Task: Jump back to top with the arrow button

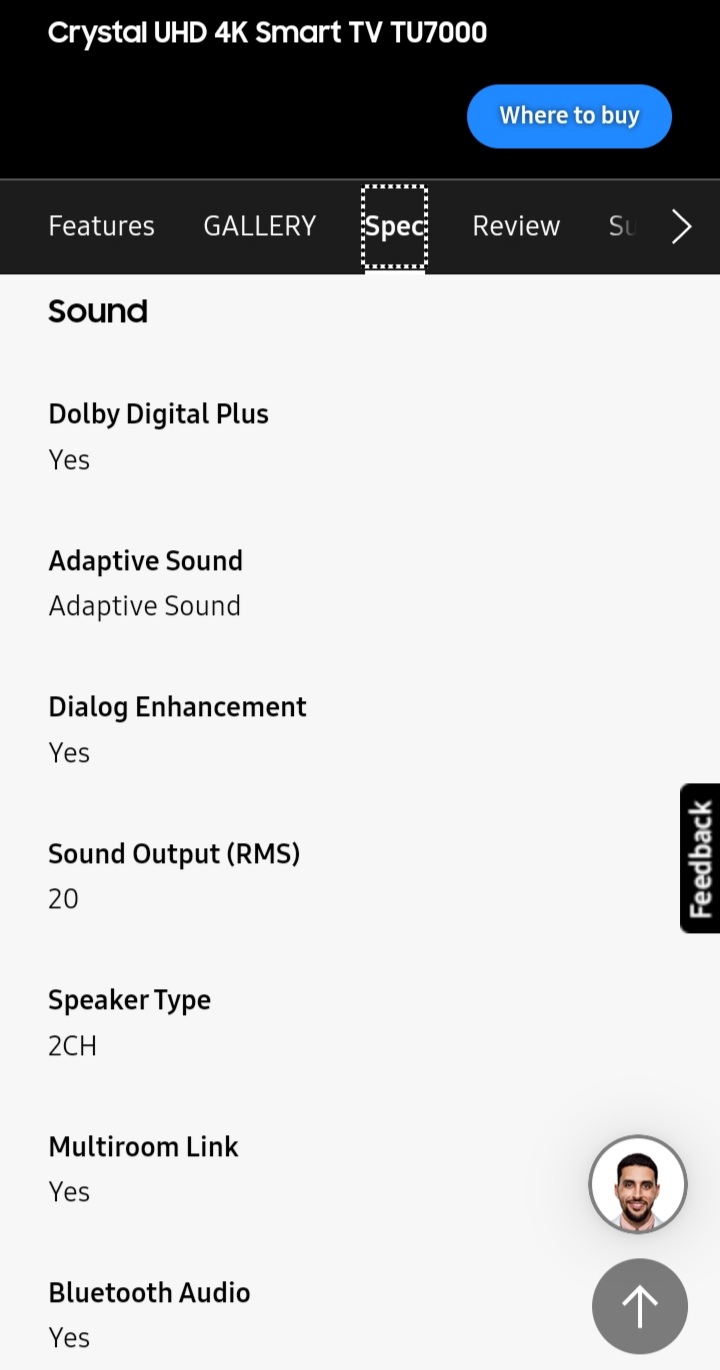Action: (x=640, y=1306)
